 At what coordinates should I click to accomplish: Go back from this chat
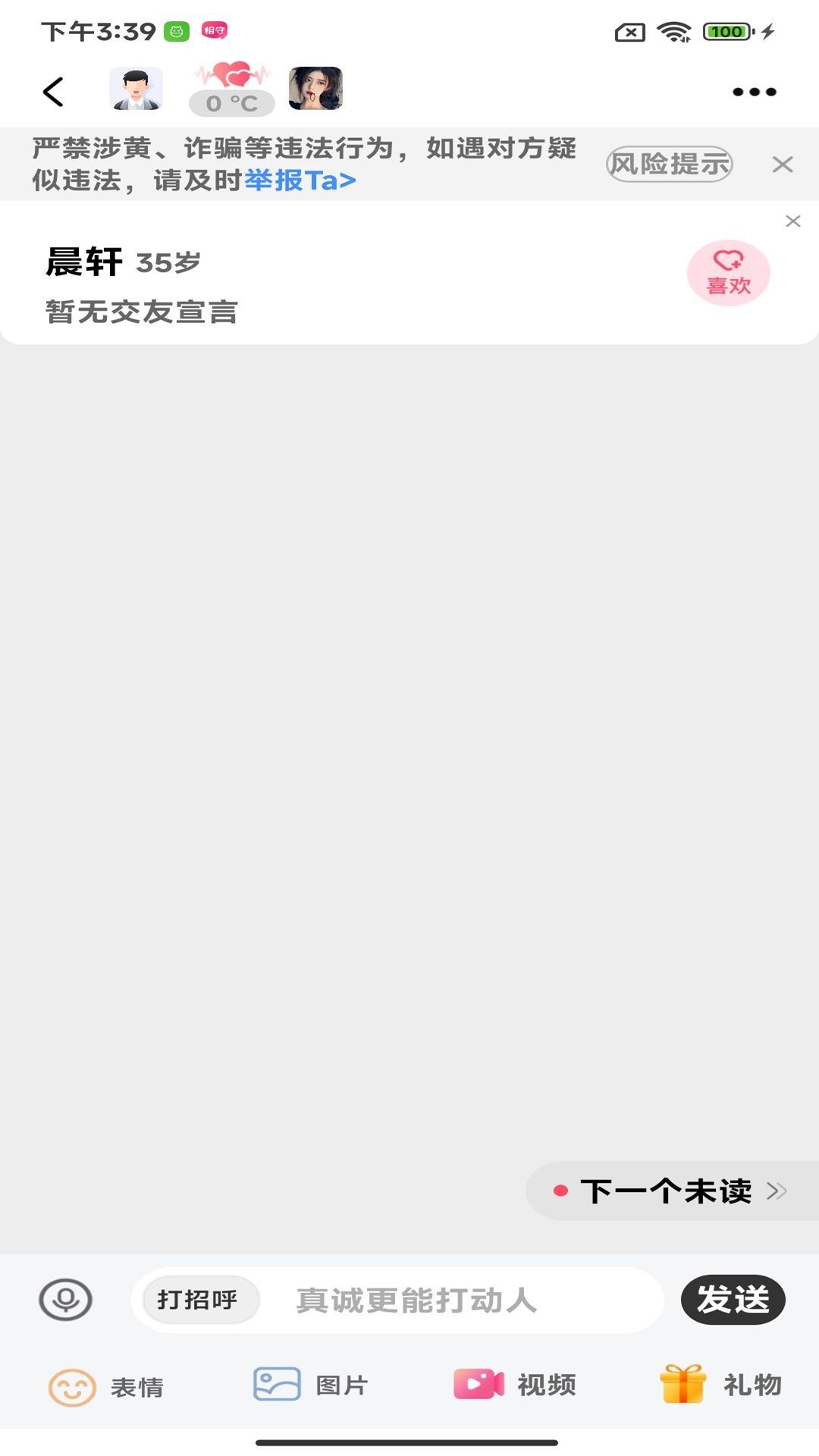pos(53,92)
